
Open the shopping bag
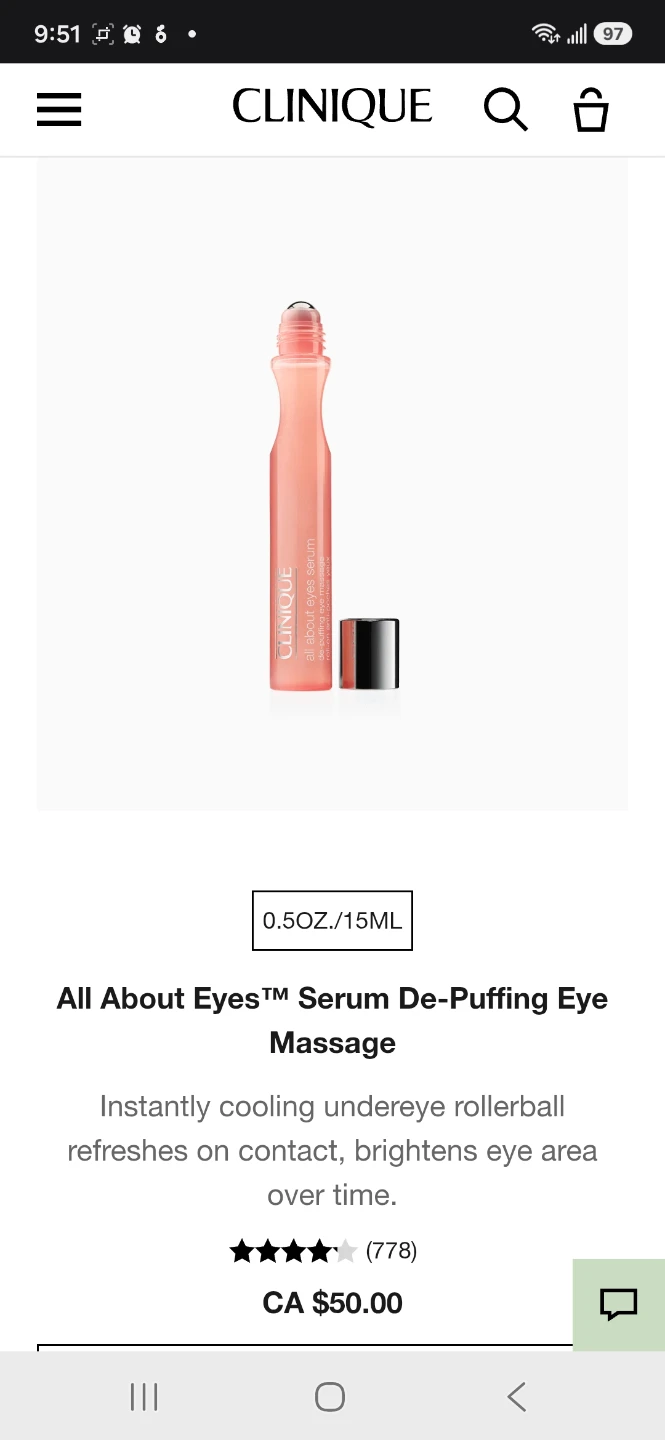[x=591, y=109]
